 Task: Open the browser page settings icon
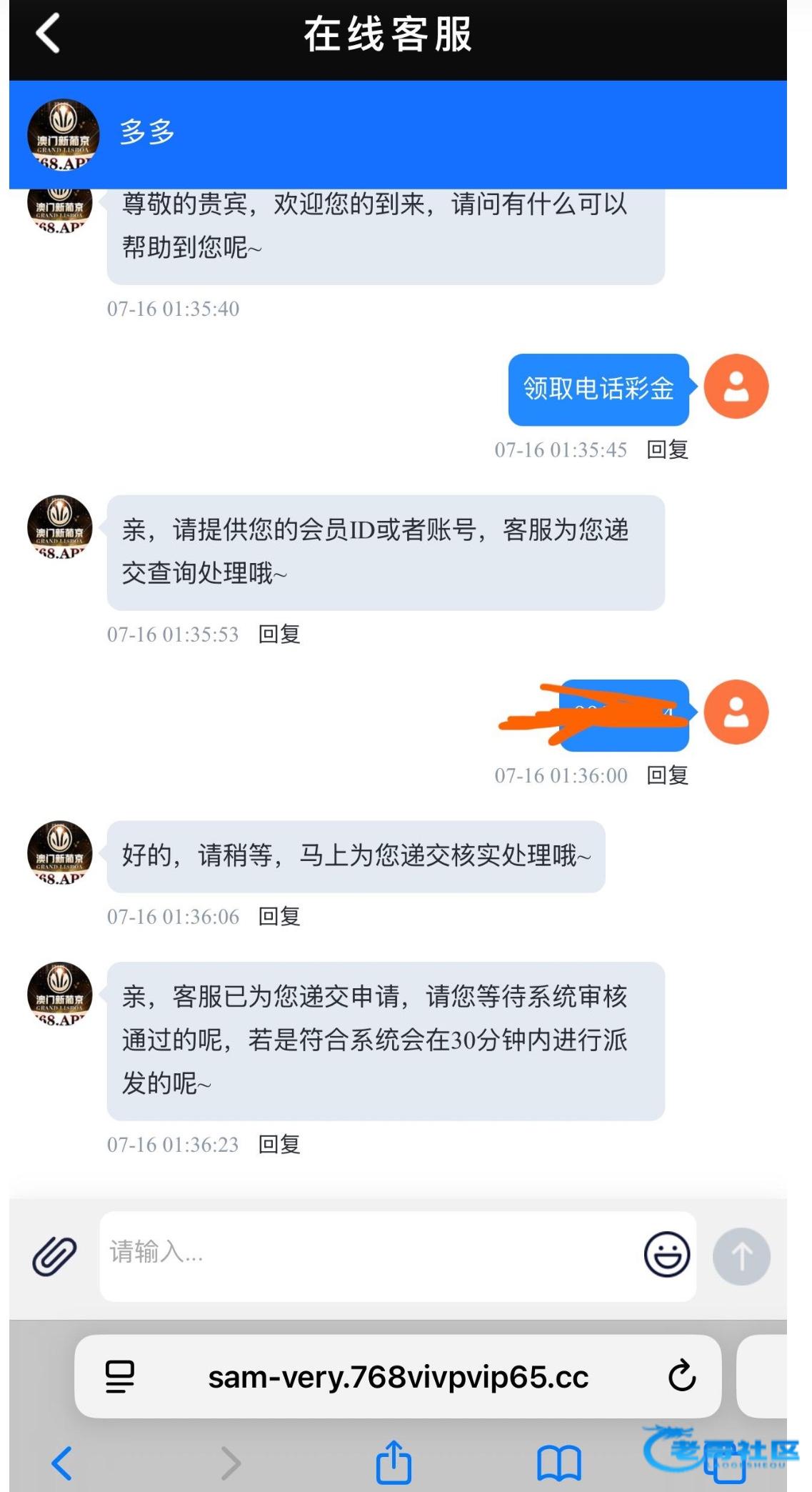tap(120, 1376)
